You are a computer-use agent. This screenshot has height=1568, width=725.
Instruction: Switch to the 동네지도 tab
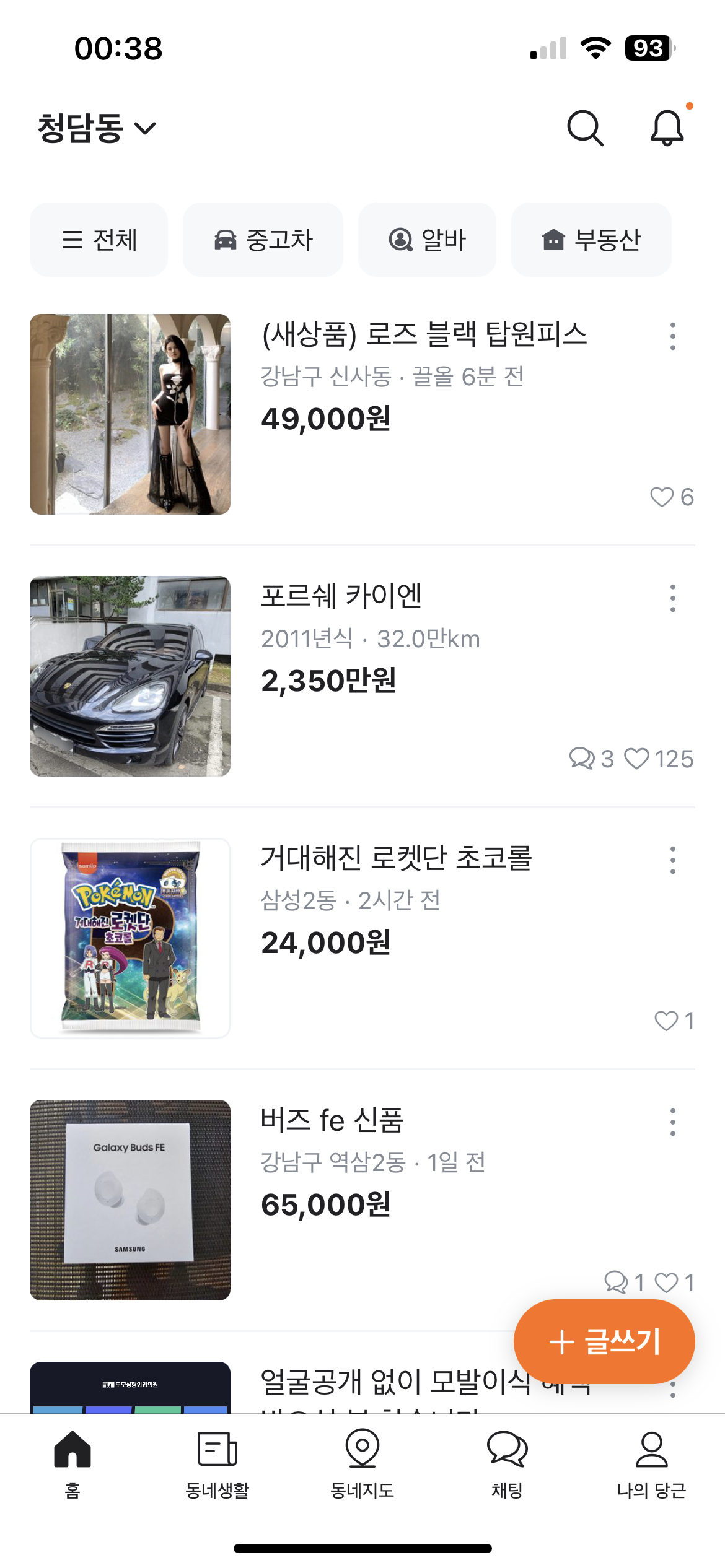click(362, 1464)
